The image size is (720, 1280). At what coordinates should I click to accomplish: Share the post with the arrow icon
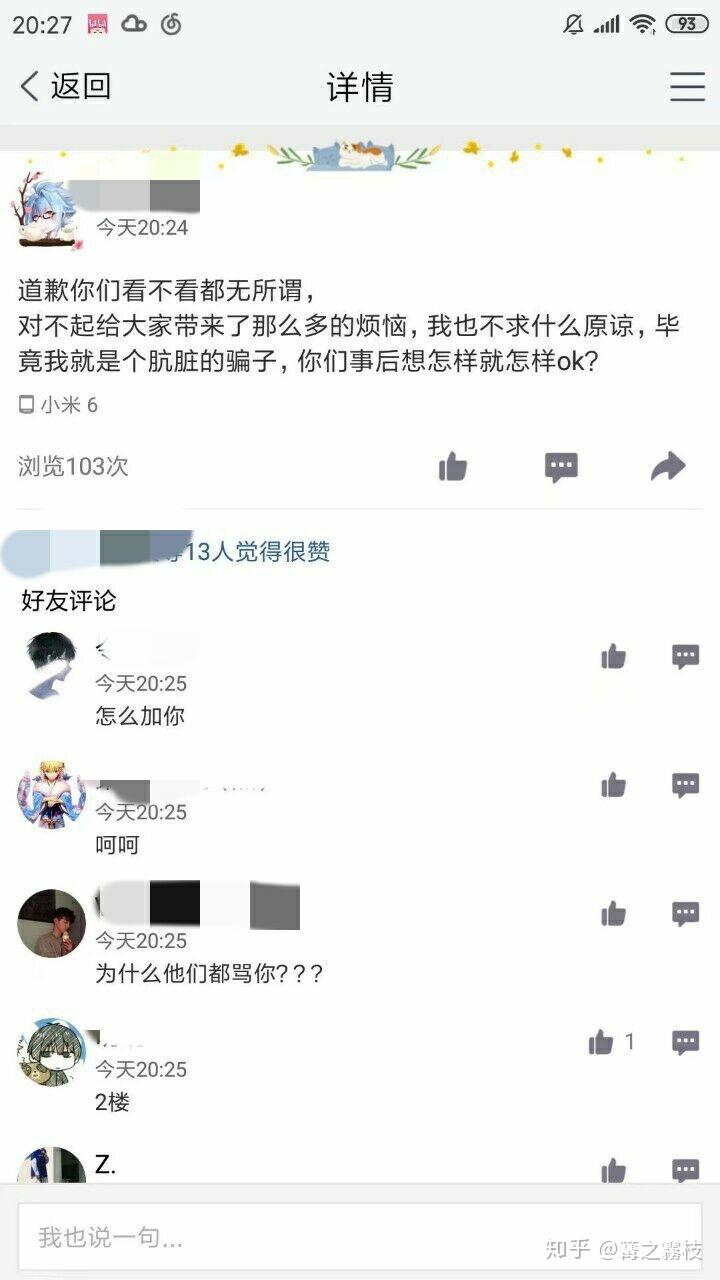[x=668, y=466]
